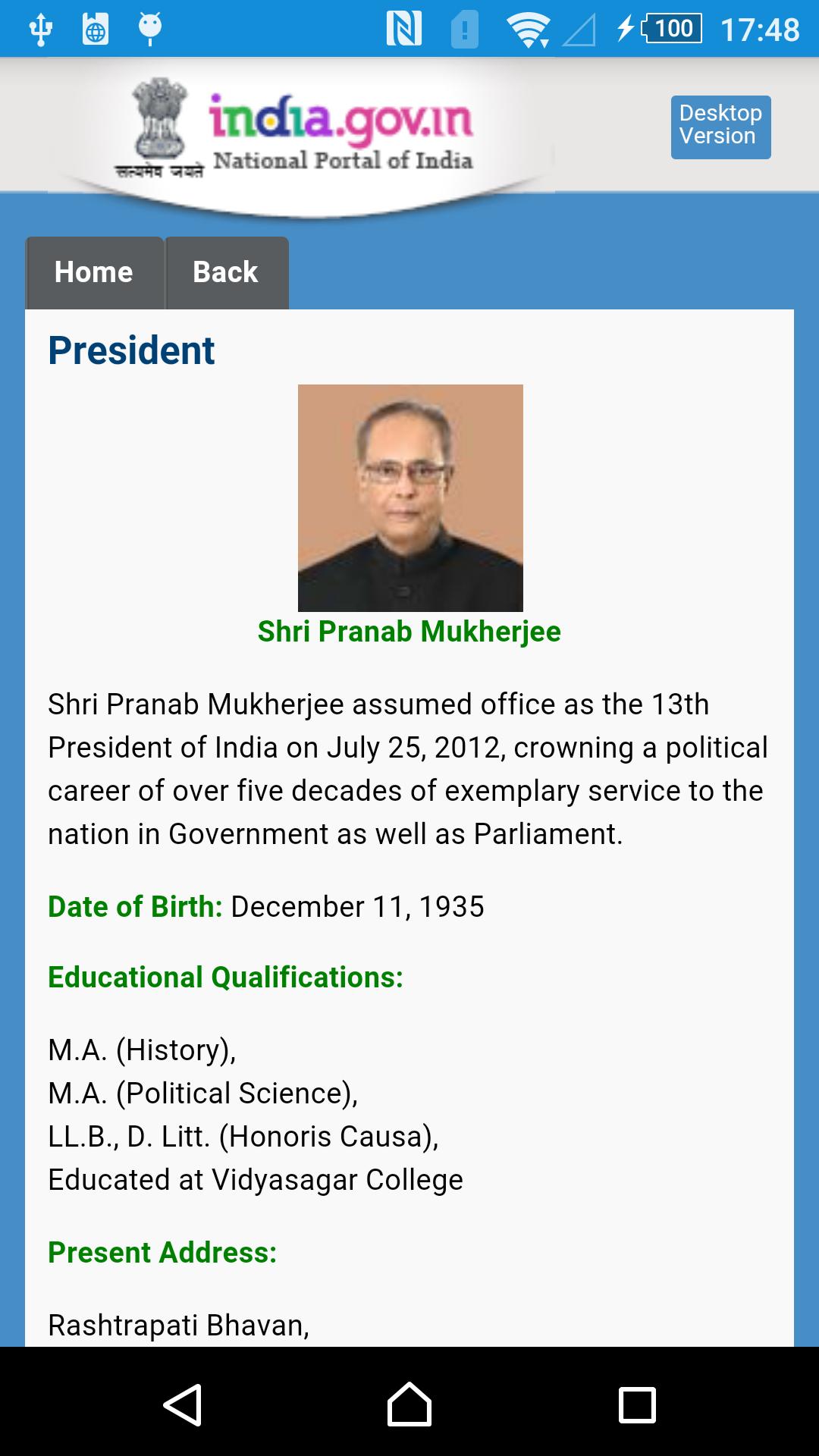
Task: Tap the warning notification icon
Action: 464,30
